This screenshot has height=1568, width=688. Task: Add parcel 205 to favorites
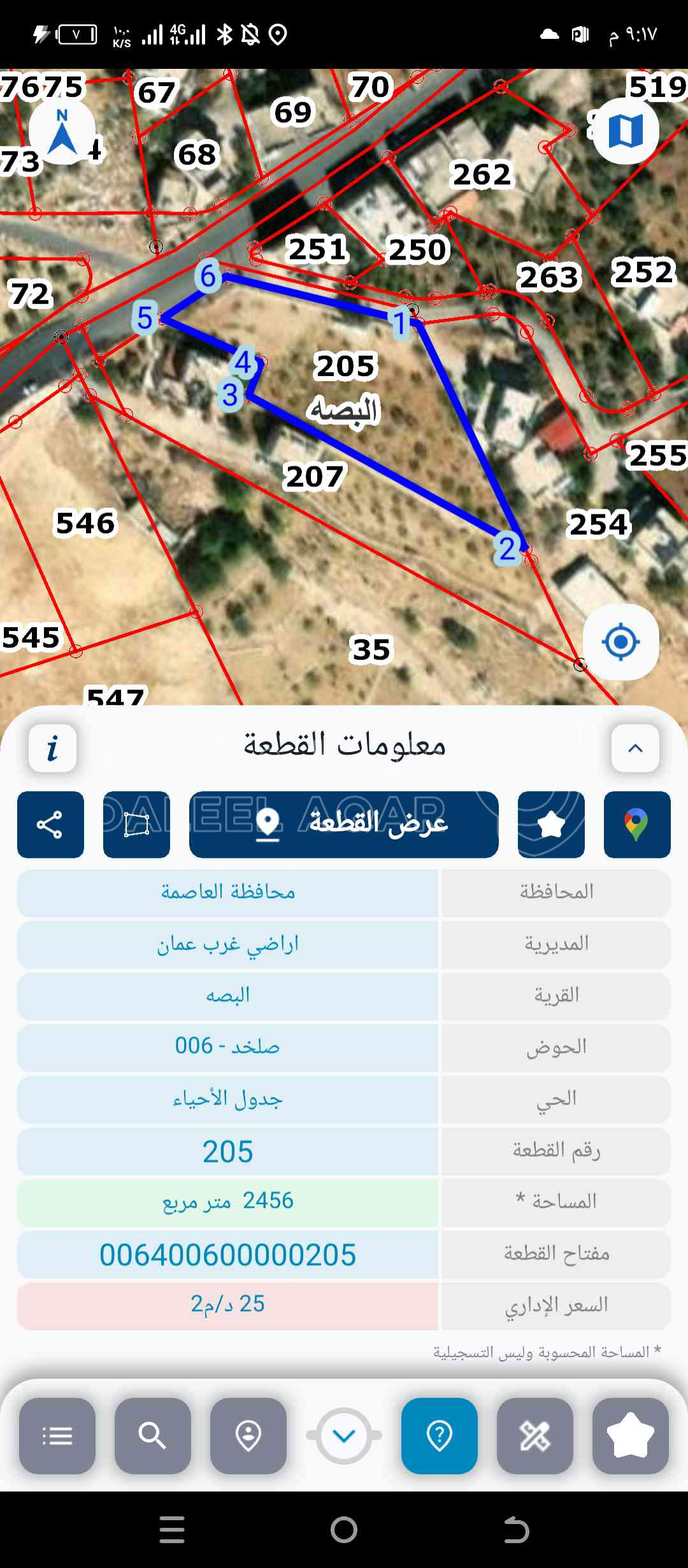(x=551, y=825)
